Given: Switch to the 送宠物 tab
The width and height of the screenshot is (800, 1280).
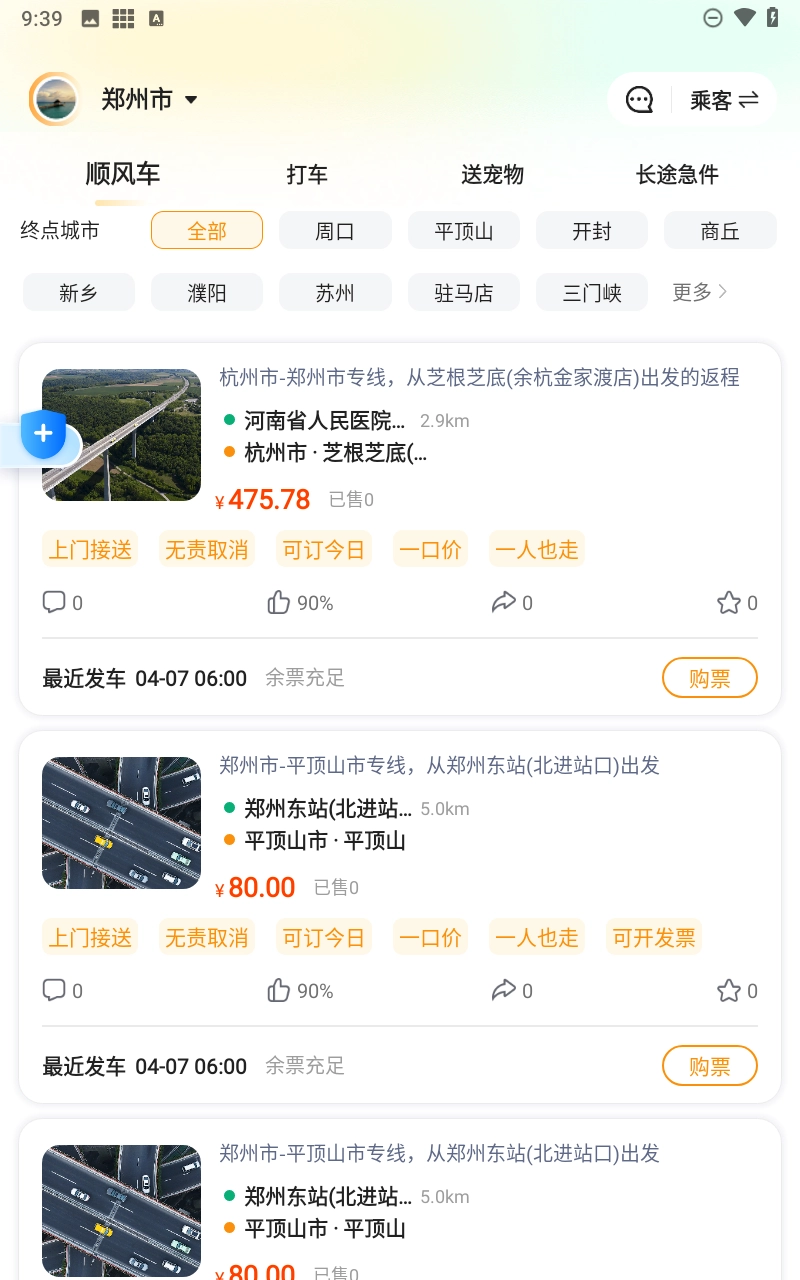Looking at the screenshot, I should pos(492,174).
